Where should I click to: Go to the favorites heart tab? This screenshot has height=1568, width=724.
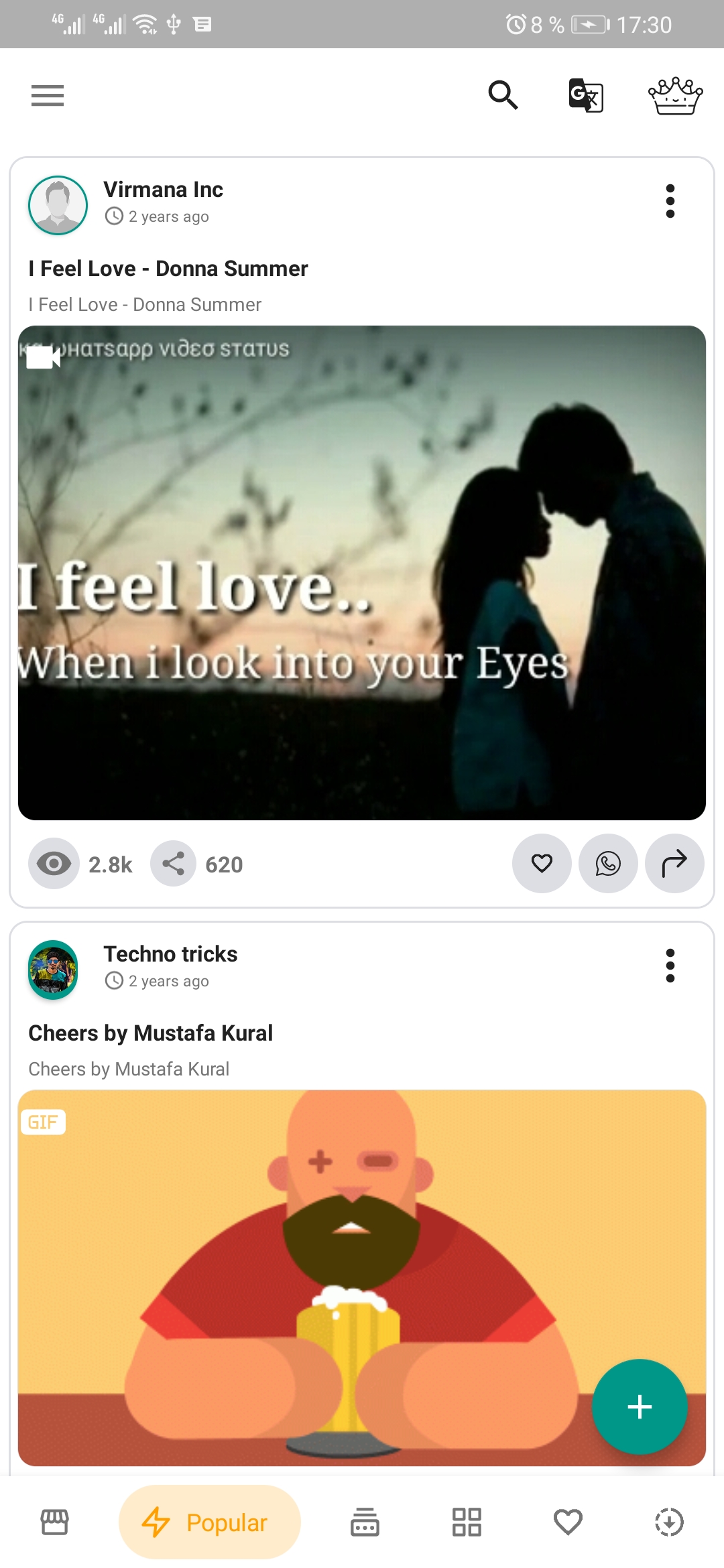point(568,1522)
